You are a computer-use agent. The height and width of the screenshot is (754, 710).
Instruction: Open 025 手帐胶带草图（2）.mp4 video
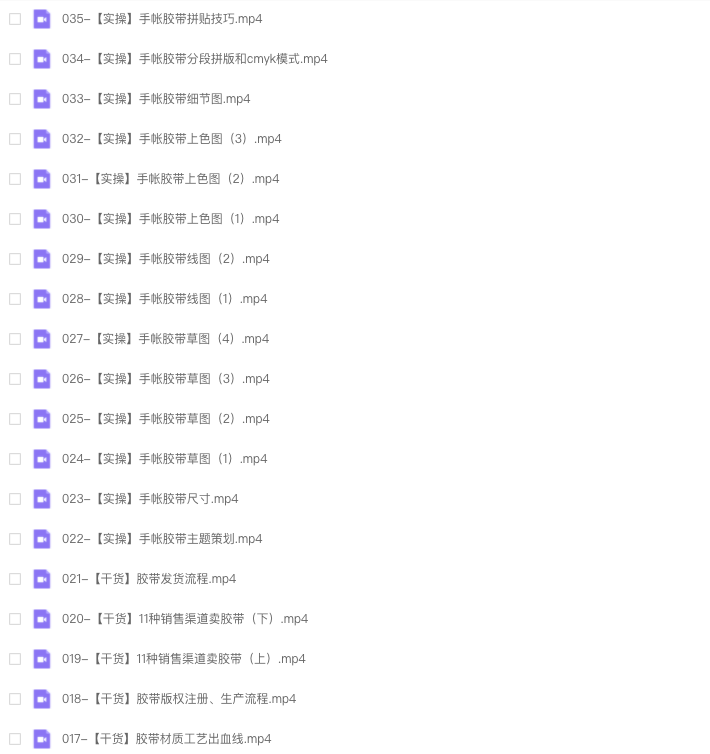tap(165, 419)
